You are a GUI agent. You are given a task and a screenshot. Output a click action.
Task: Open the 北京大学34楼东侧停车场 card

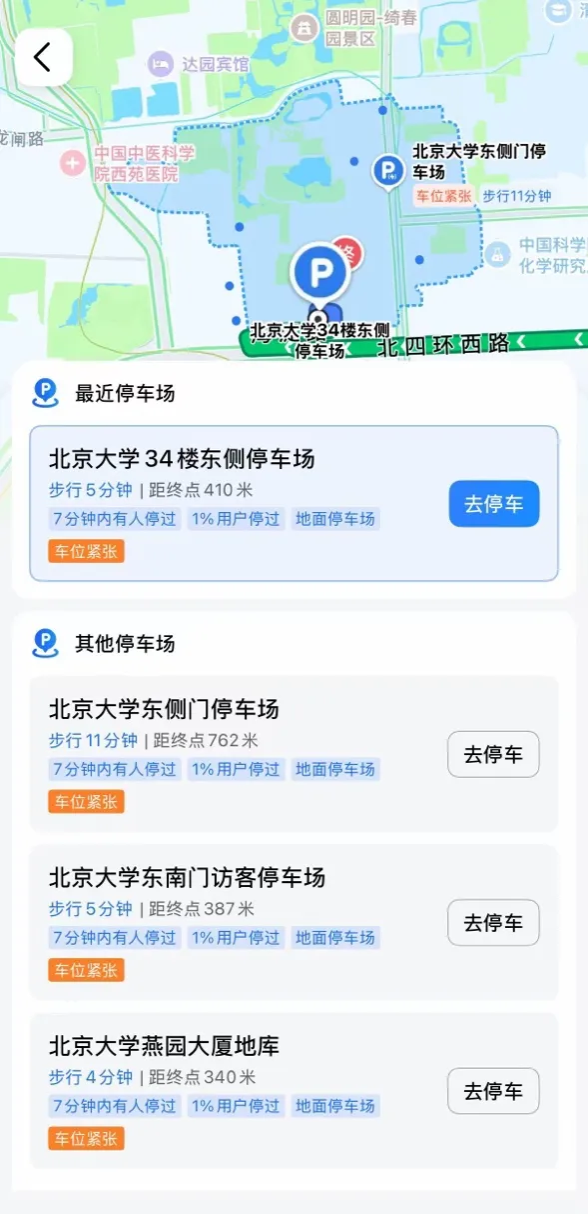pyautogui.click(x=294, y=503)
